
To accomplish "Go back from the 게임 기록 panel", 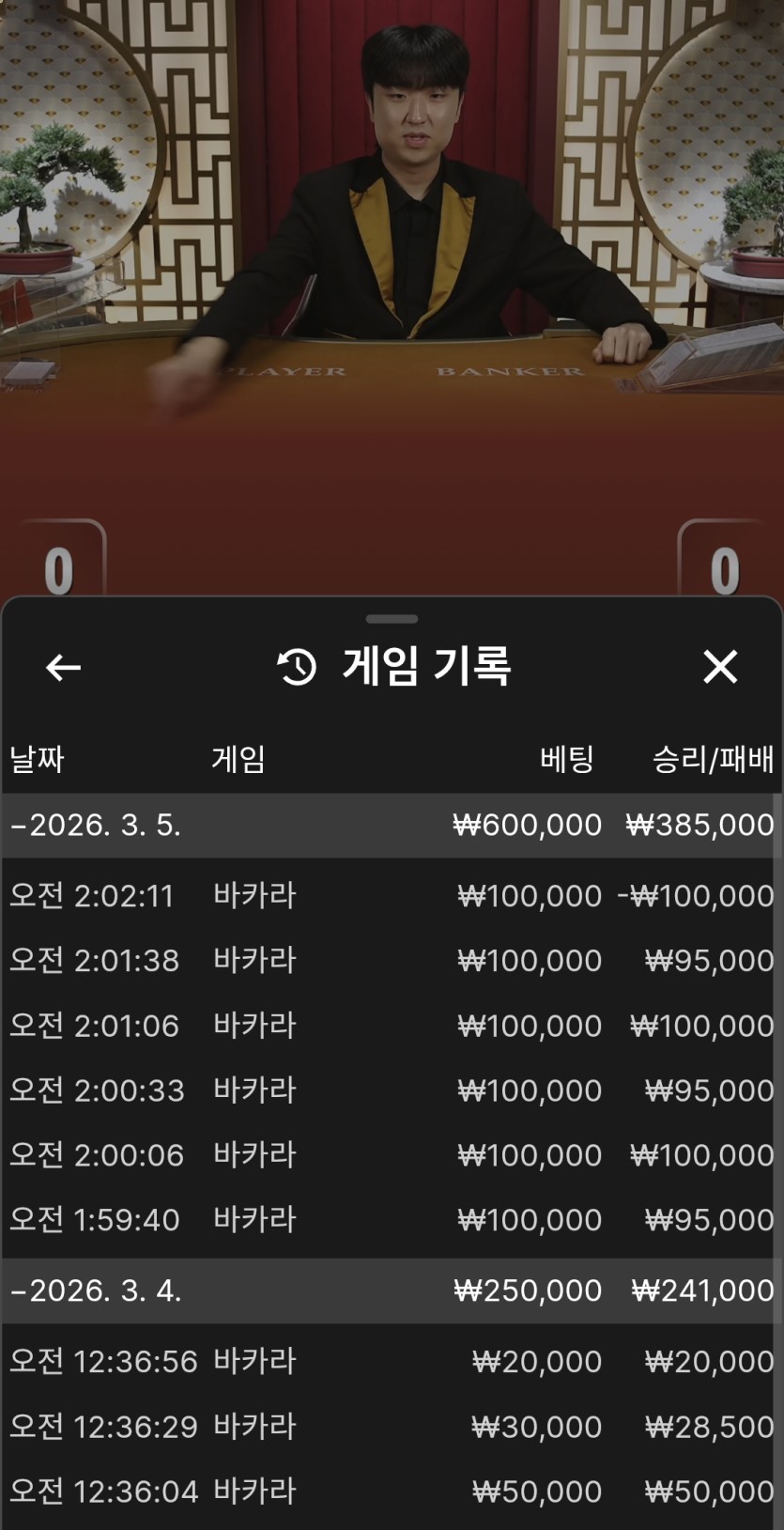I will 63,668.
